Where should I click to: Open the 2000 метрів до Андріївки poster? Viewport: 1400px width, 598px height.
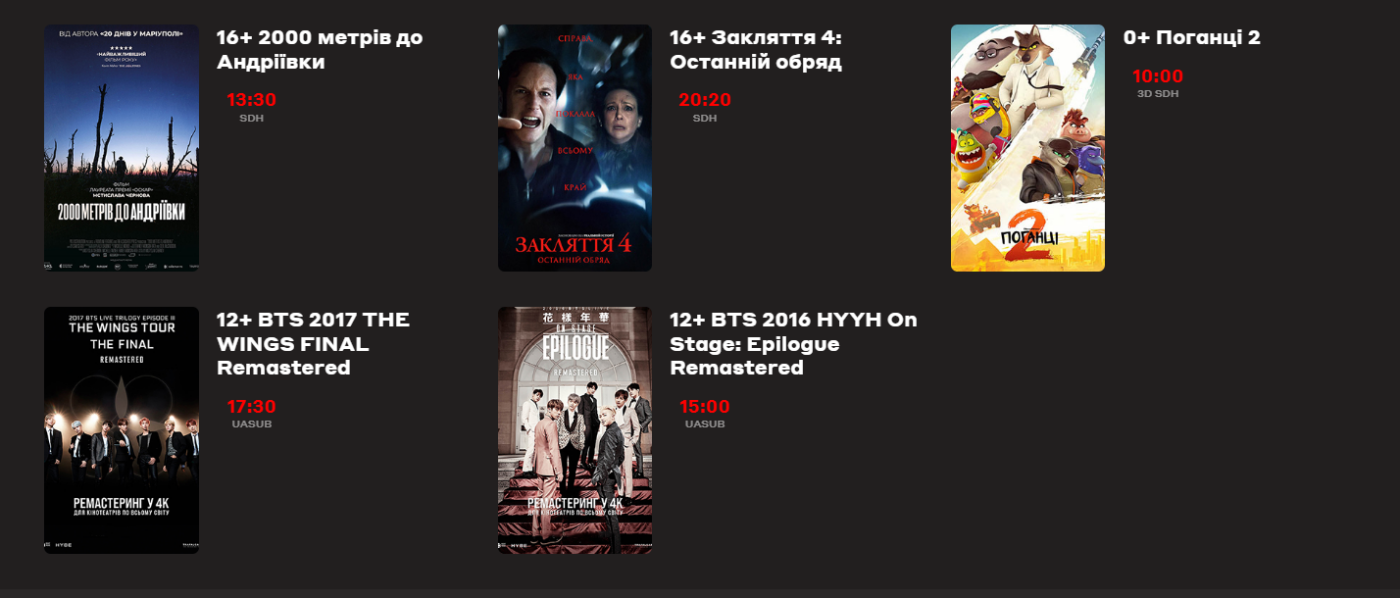point(121,148)
